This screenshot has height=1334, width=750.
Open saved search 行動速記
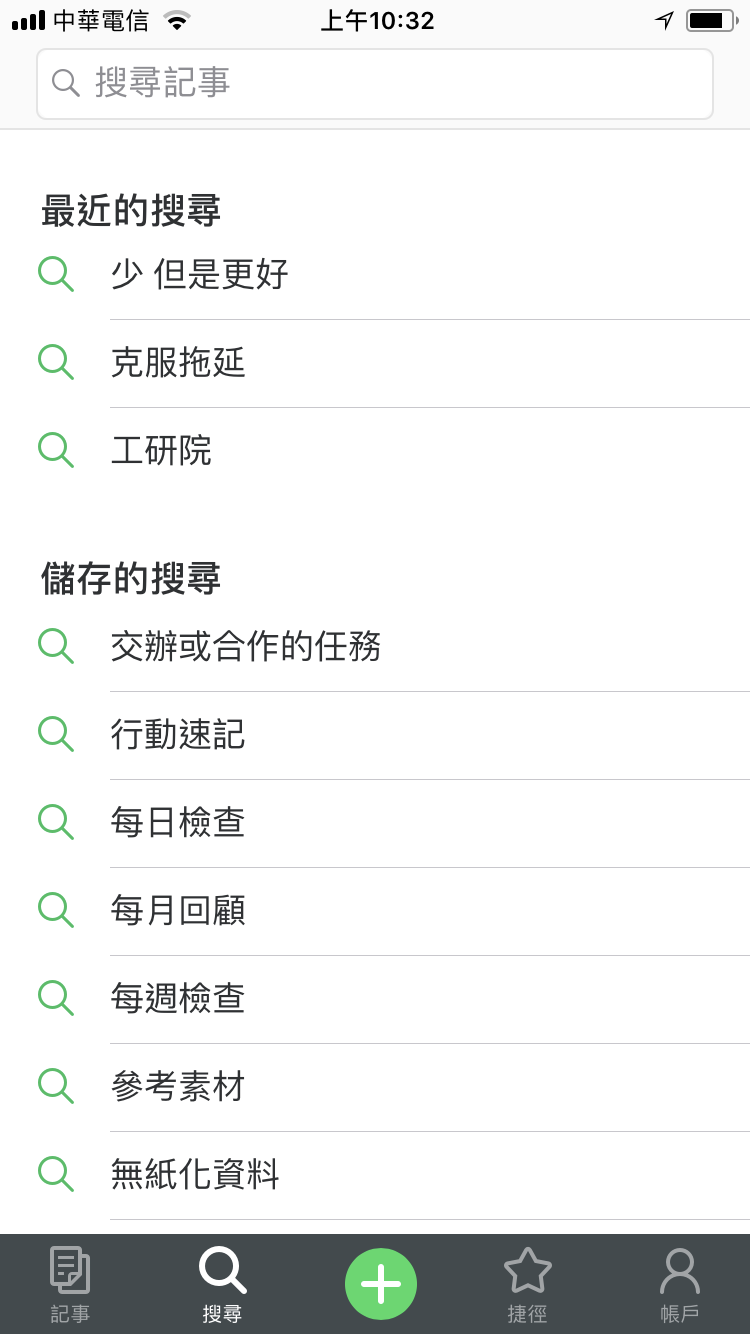375,735
